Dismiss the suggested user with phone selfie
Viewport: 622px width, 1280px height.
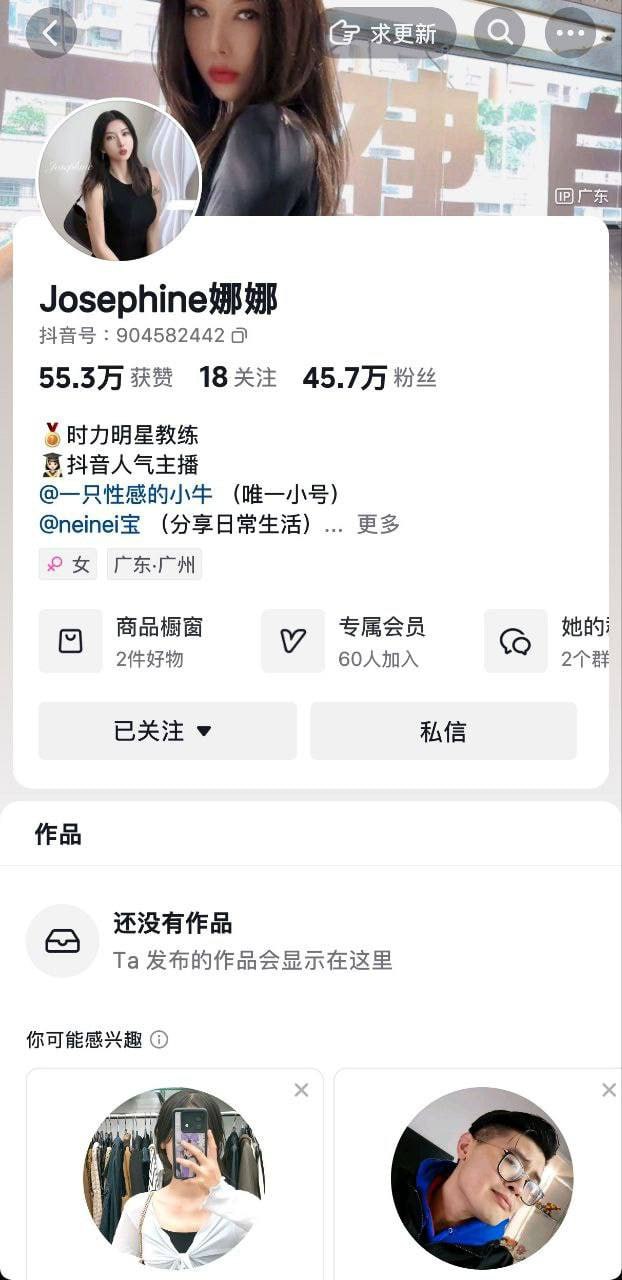pyautogui.click(x=301, y=1090)
